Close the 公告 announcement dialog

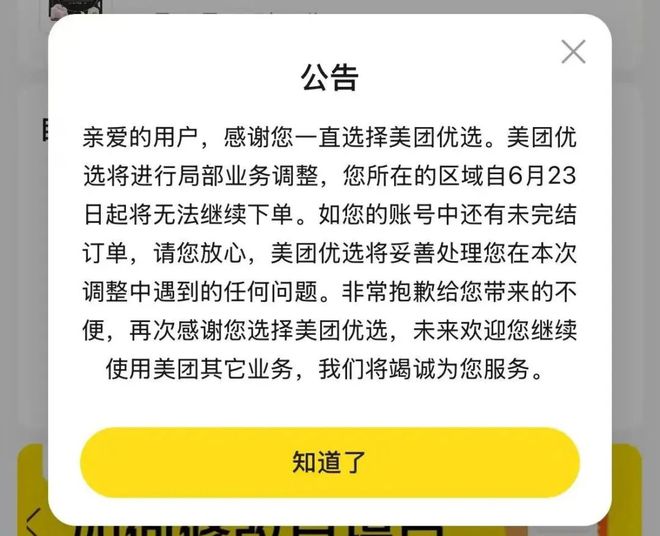[x=573, y=52]
